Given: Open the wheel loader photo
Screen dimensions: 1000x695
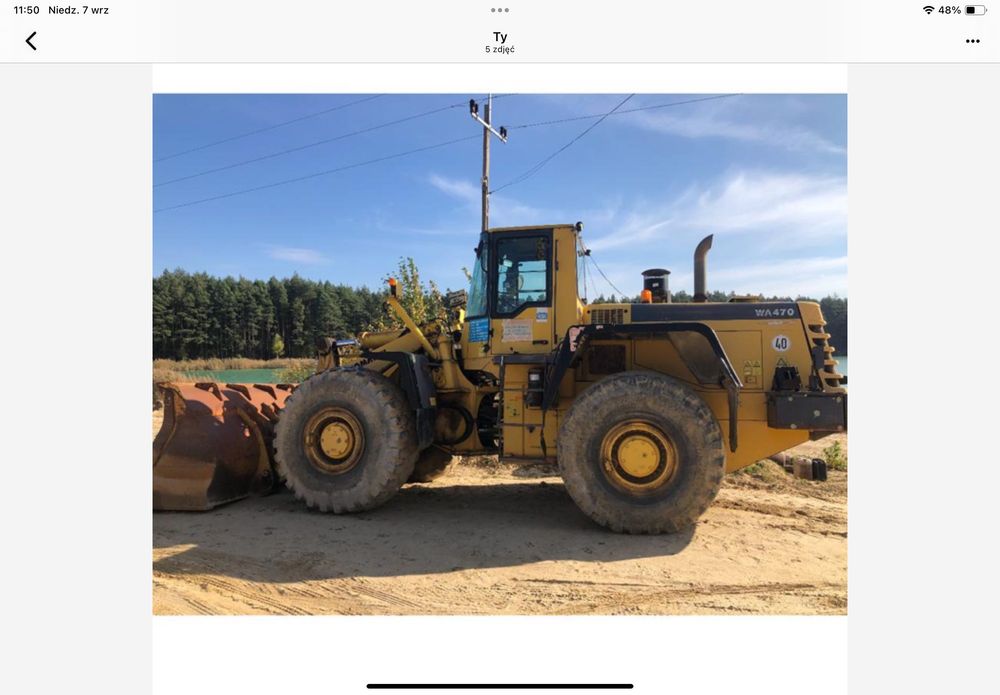Looking at the screenshot, I should coord(500,354).
